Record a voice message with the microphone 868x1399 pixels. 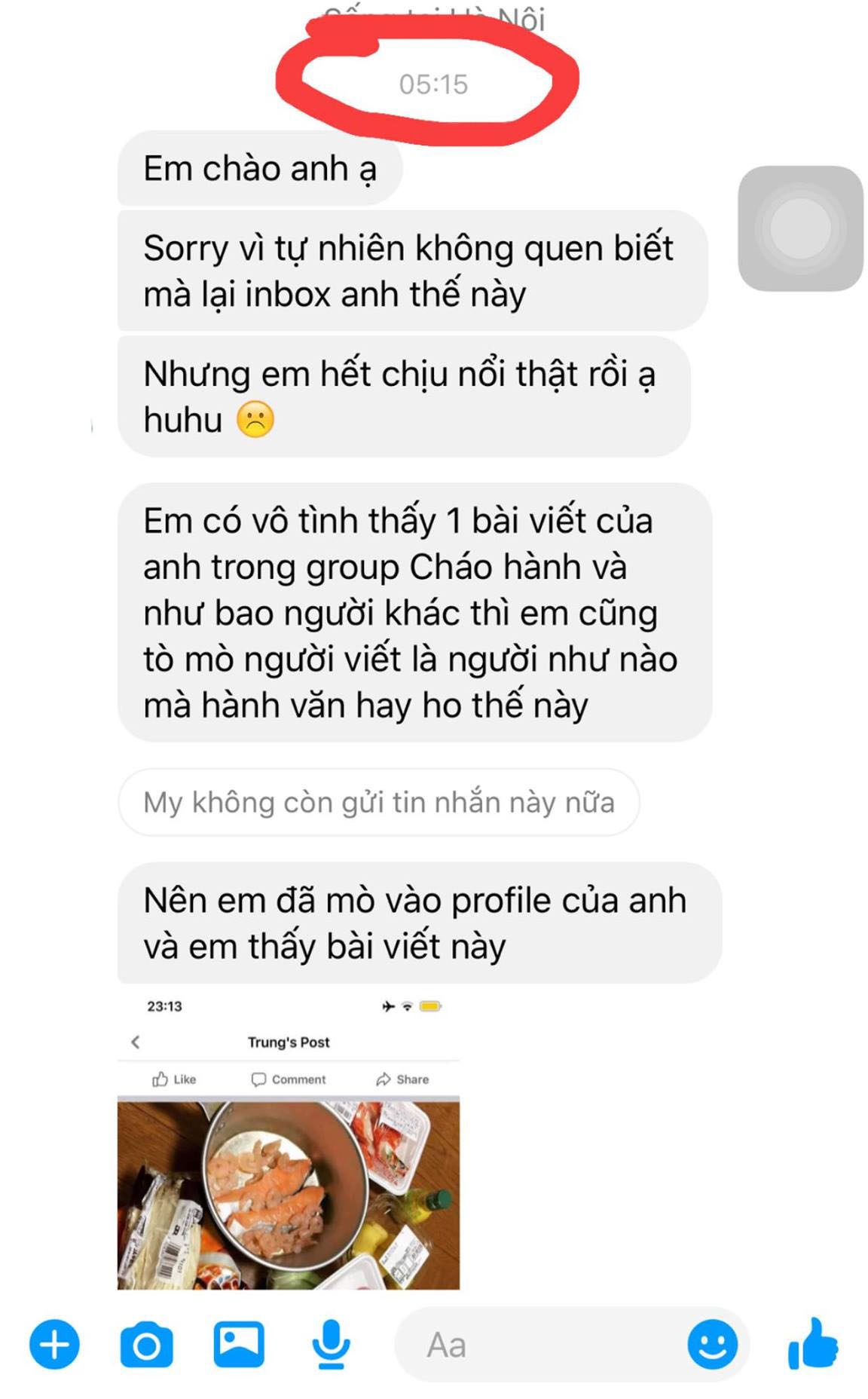click(x=331, y=1344)
